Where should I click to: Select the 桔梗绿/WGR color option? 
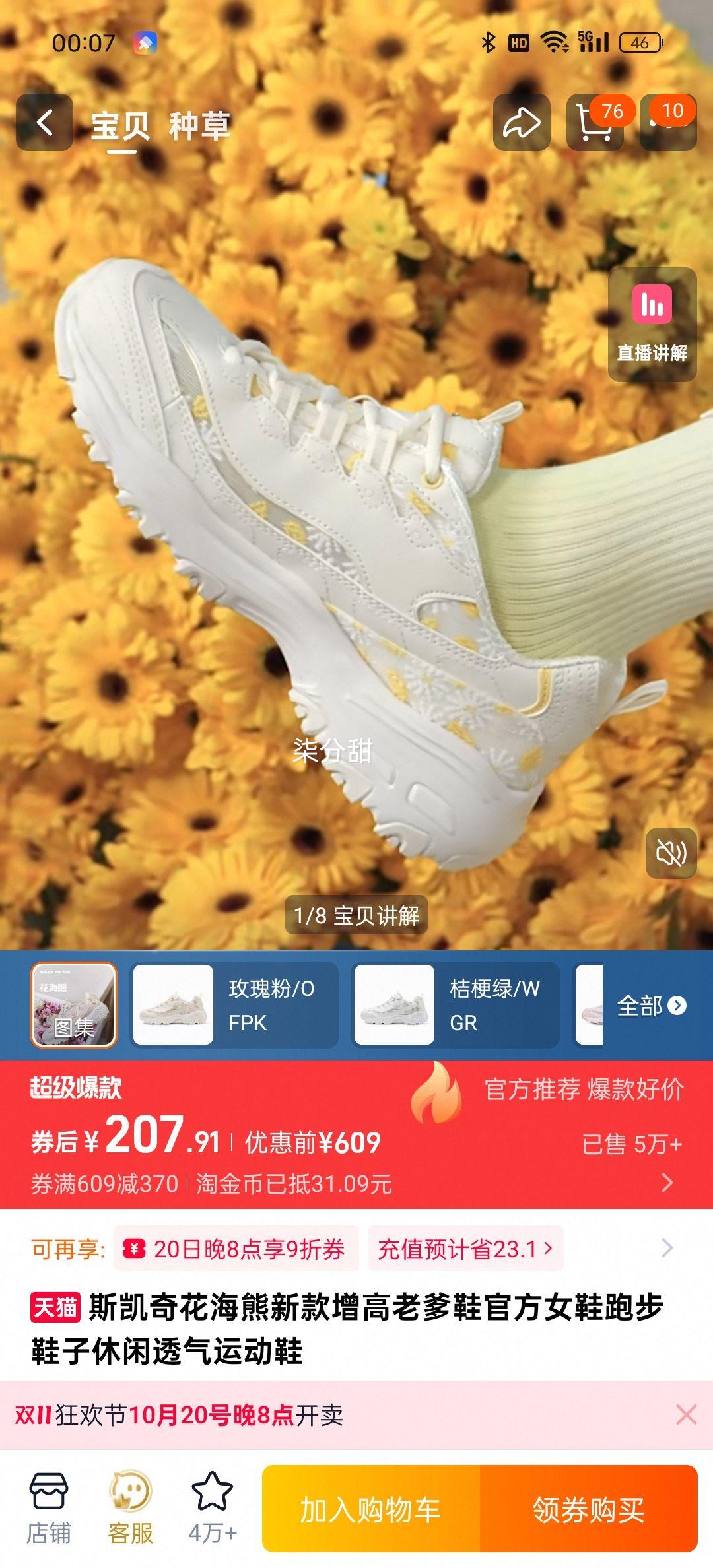pyautogui.click(x=456, y=1004)
